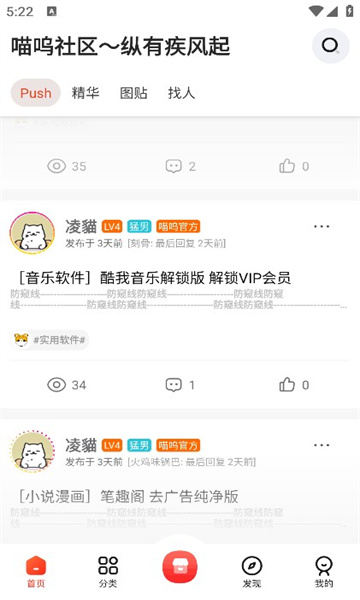Image resolution: width=360 pixels, height=600 pixels.
Task: Open the 找人 tab
Action: [181, 93]
